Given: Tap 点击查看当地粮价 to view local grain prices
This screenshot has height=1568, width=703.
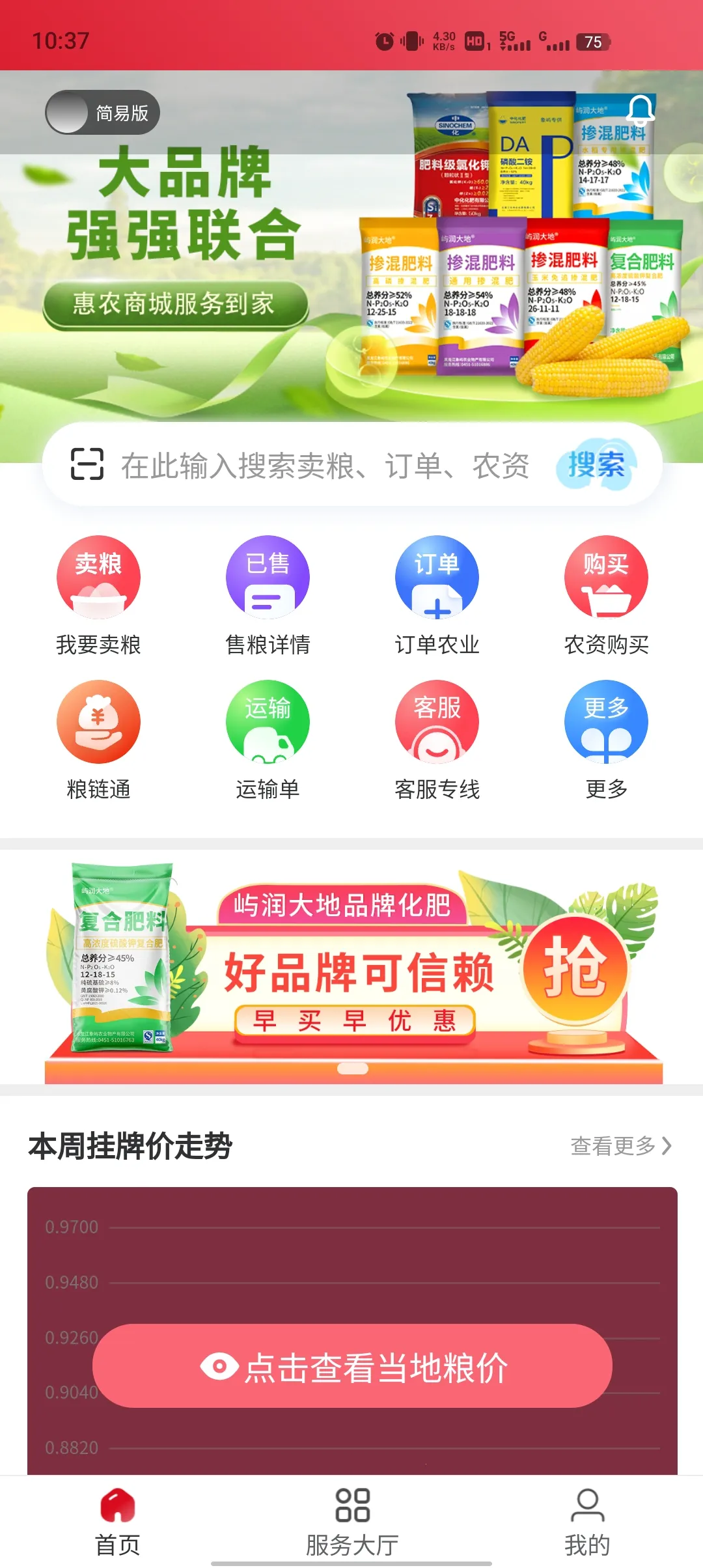Looking at the screenshot, I should coord(351,1367).
